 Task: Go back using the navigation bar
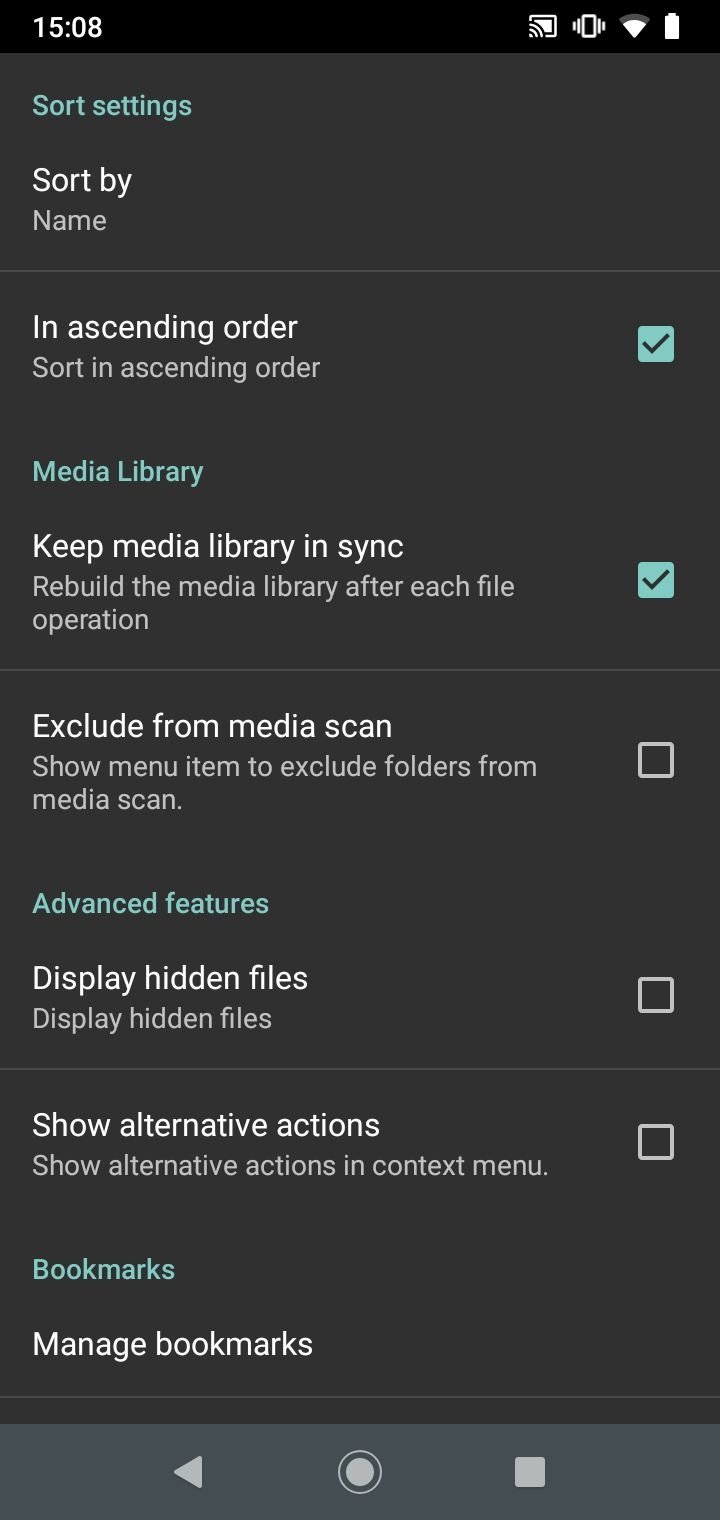click(188, 1472)
